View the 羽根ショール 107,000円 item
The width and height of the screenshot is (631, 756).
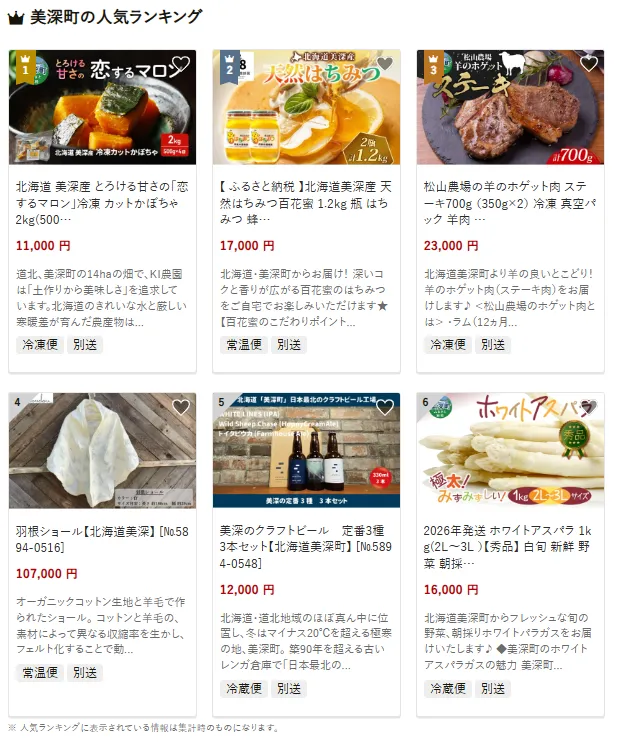click(102, 540)
